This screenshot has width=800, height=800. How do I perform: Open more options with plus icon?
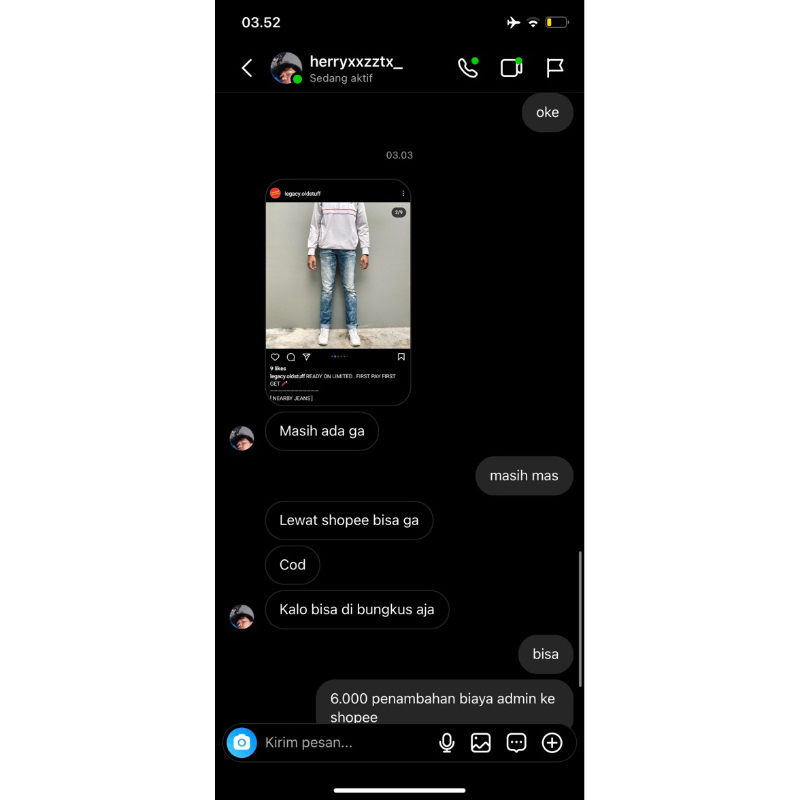552,743
